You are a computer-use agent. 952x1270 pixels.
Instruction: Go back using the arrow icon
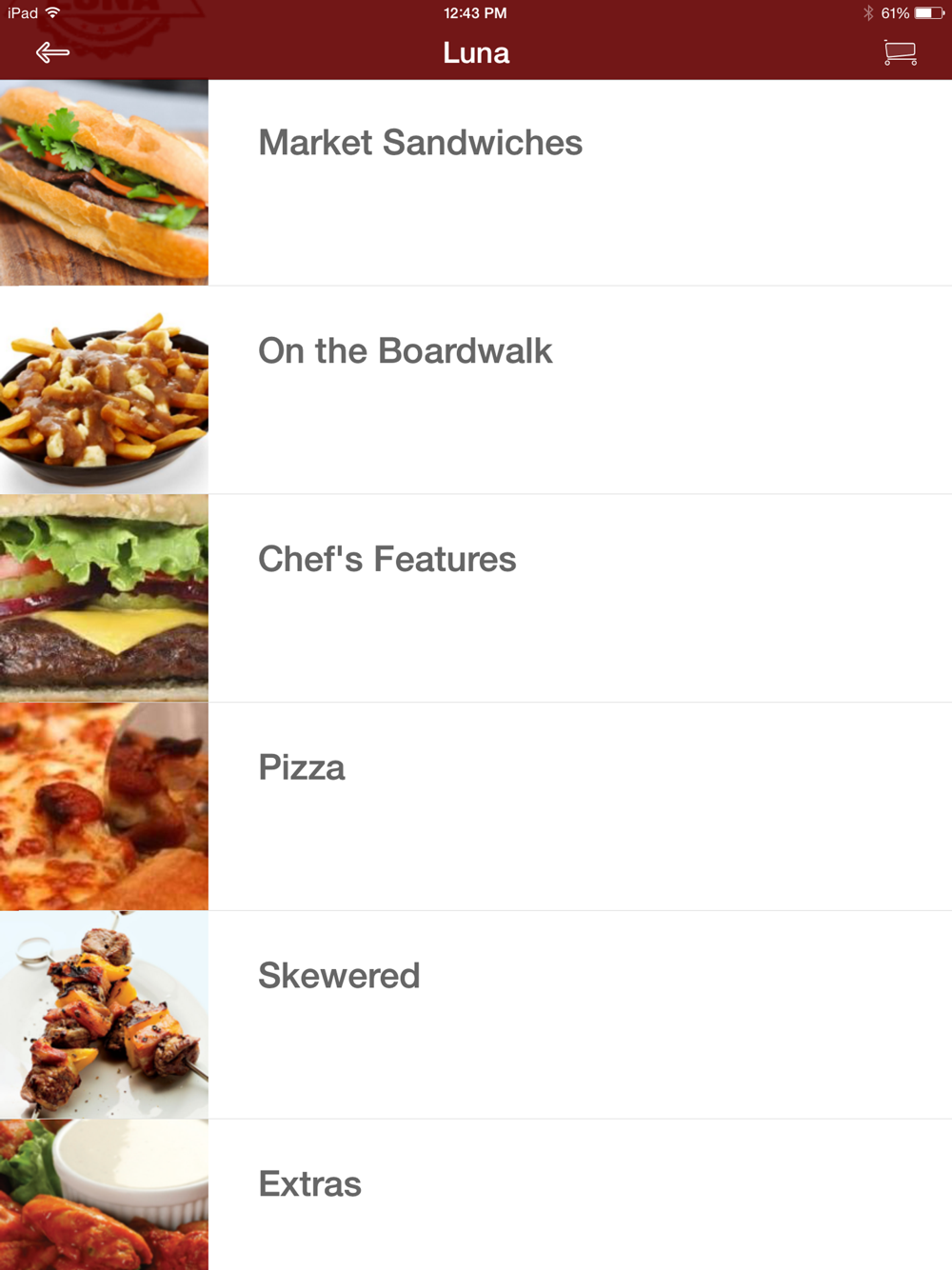coord(52,52)
